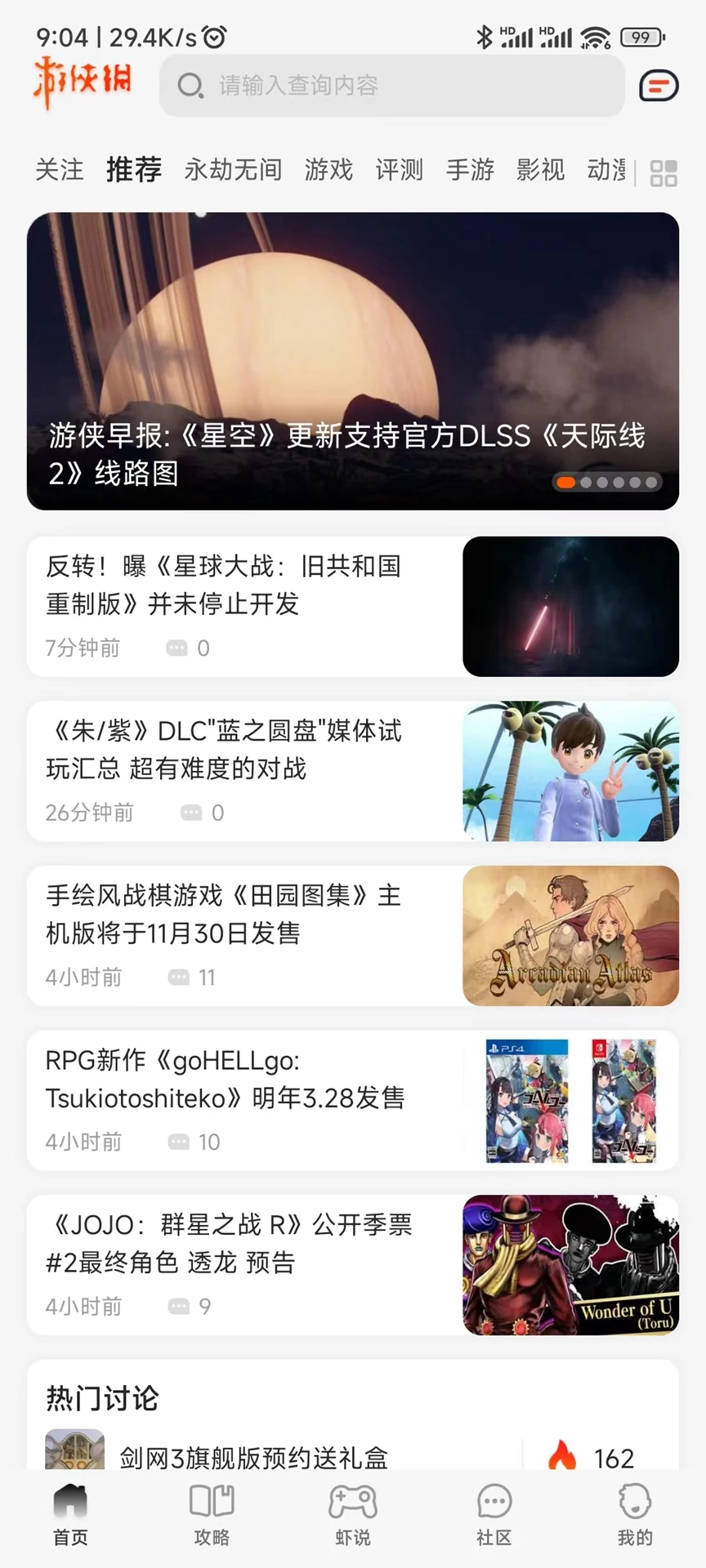The image size is (706, 1568).
Task: Open the channel grid selector beside the tabs
Action: tap(664, 171)
